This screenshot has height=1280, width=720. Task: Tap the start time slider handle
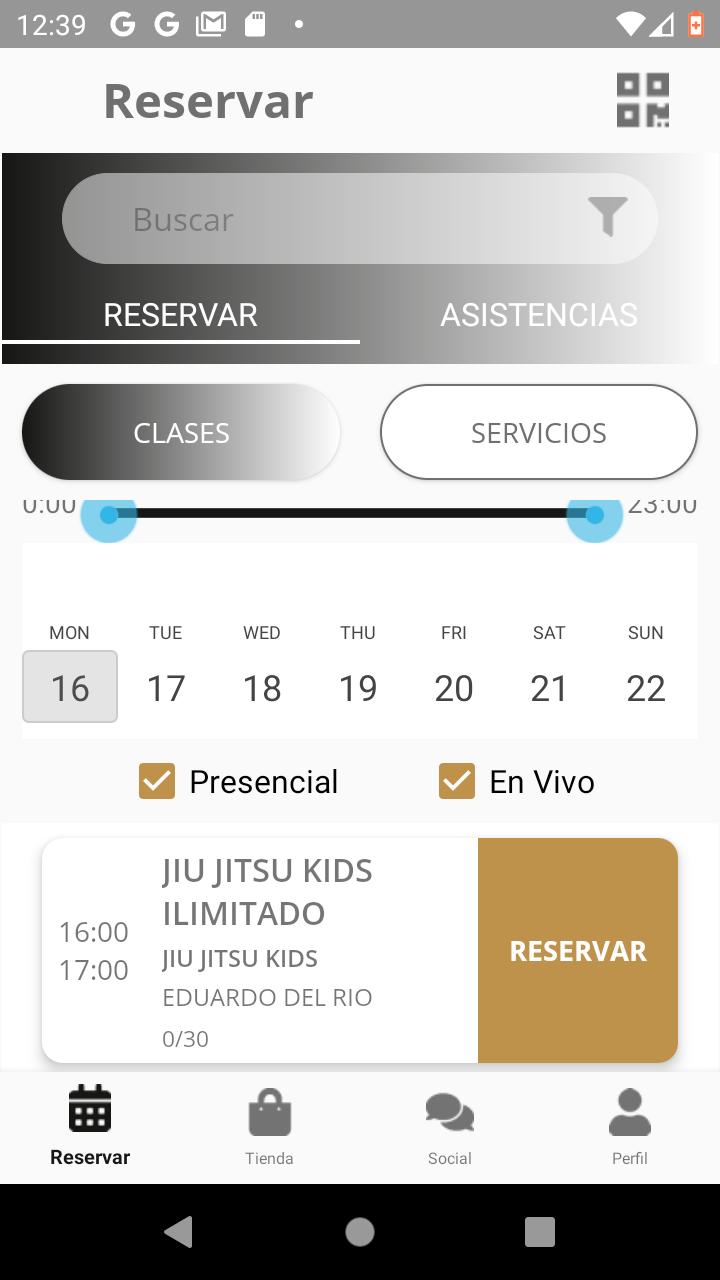tap(109, 514)
